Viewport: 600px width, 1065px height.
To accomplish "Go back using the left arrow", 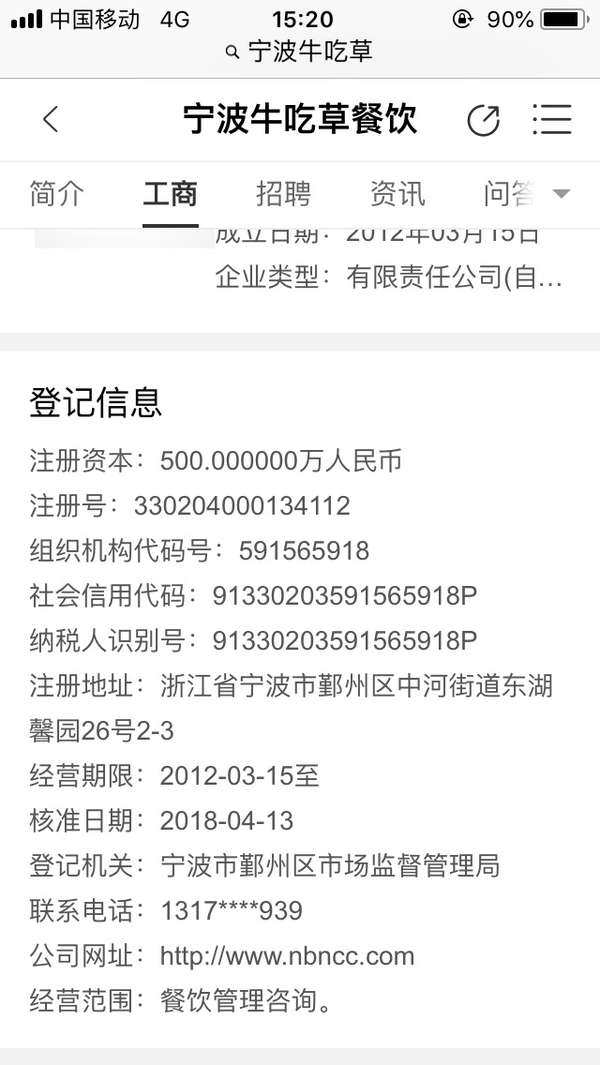I will point(51,120).
